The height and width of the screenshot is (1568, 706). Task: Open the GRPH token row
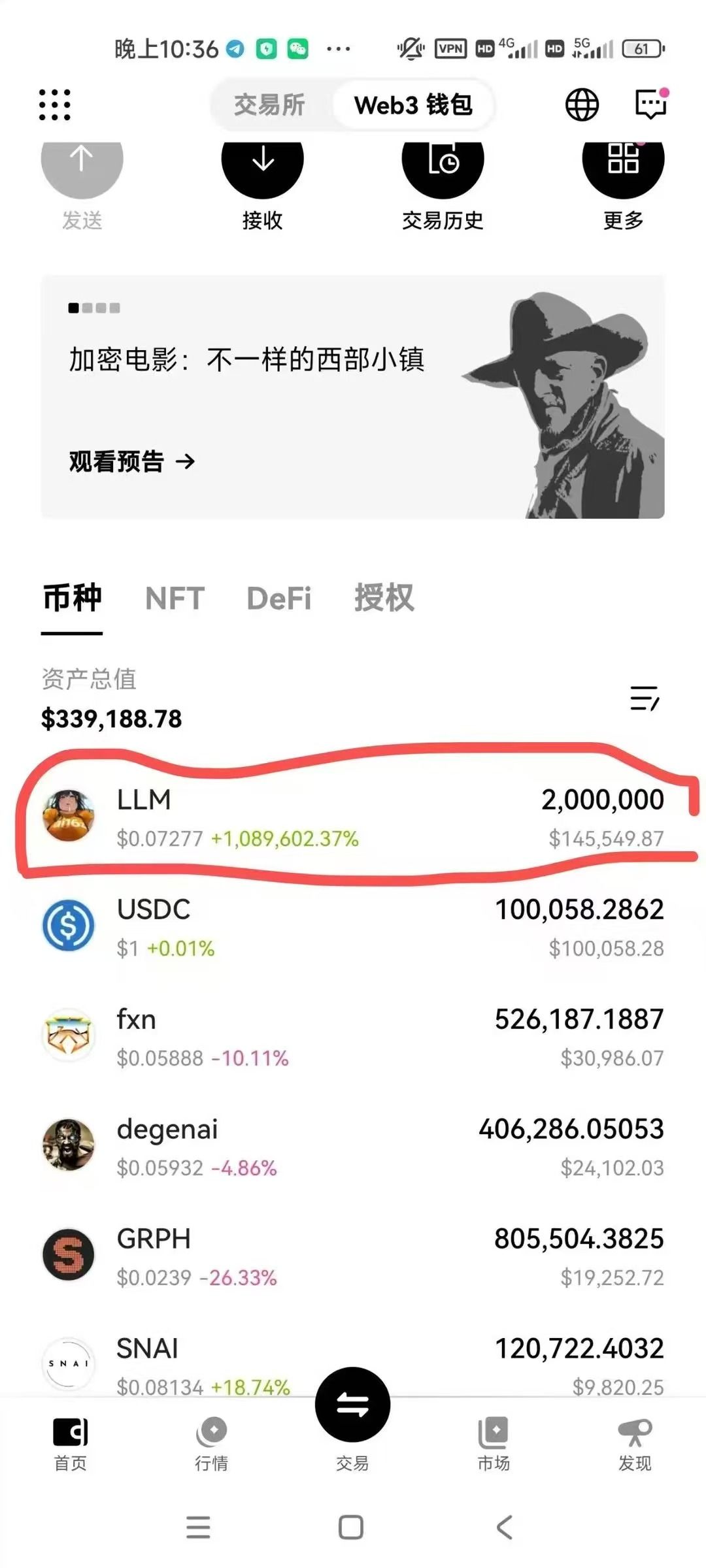(x=353, y=1256)
